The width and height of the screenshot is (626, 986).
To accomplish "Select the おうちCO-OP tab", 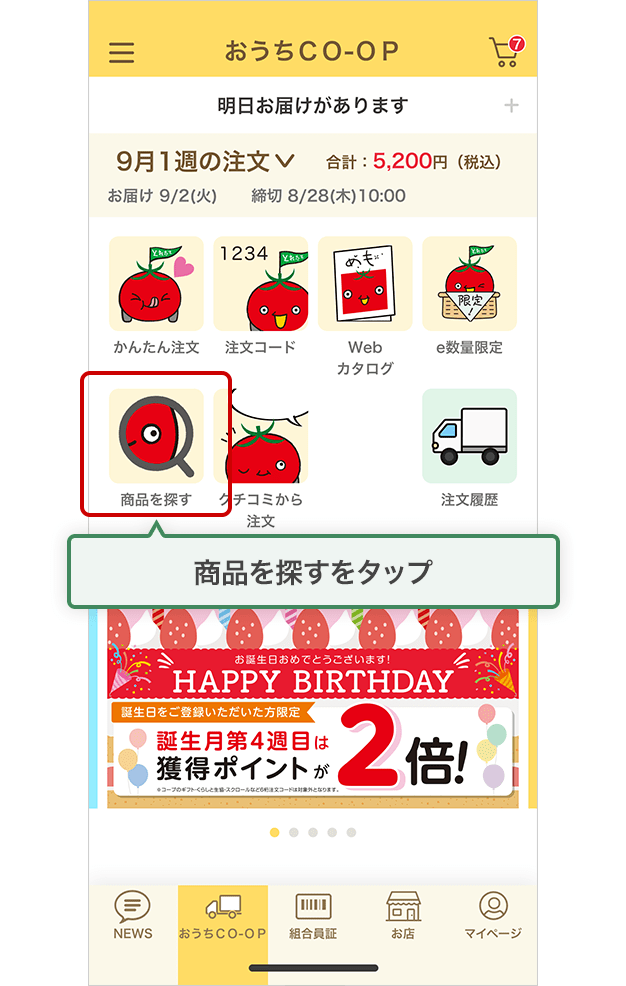I will tap(223, 916).
